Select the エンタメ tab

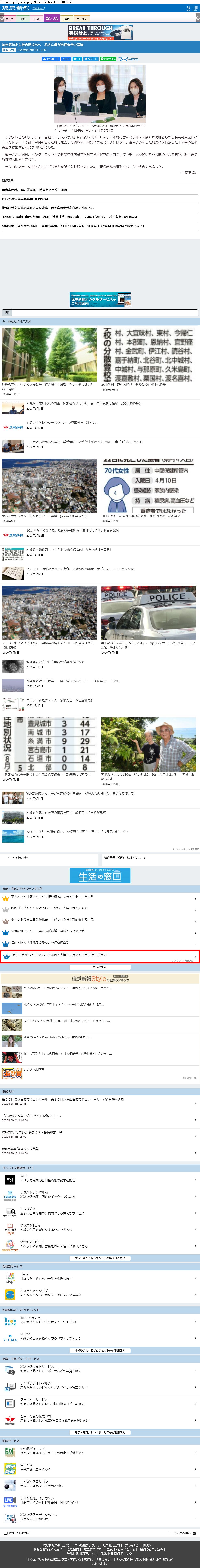pyautogui.click(x=81, y=19)
